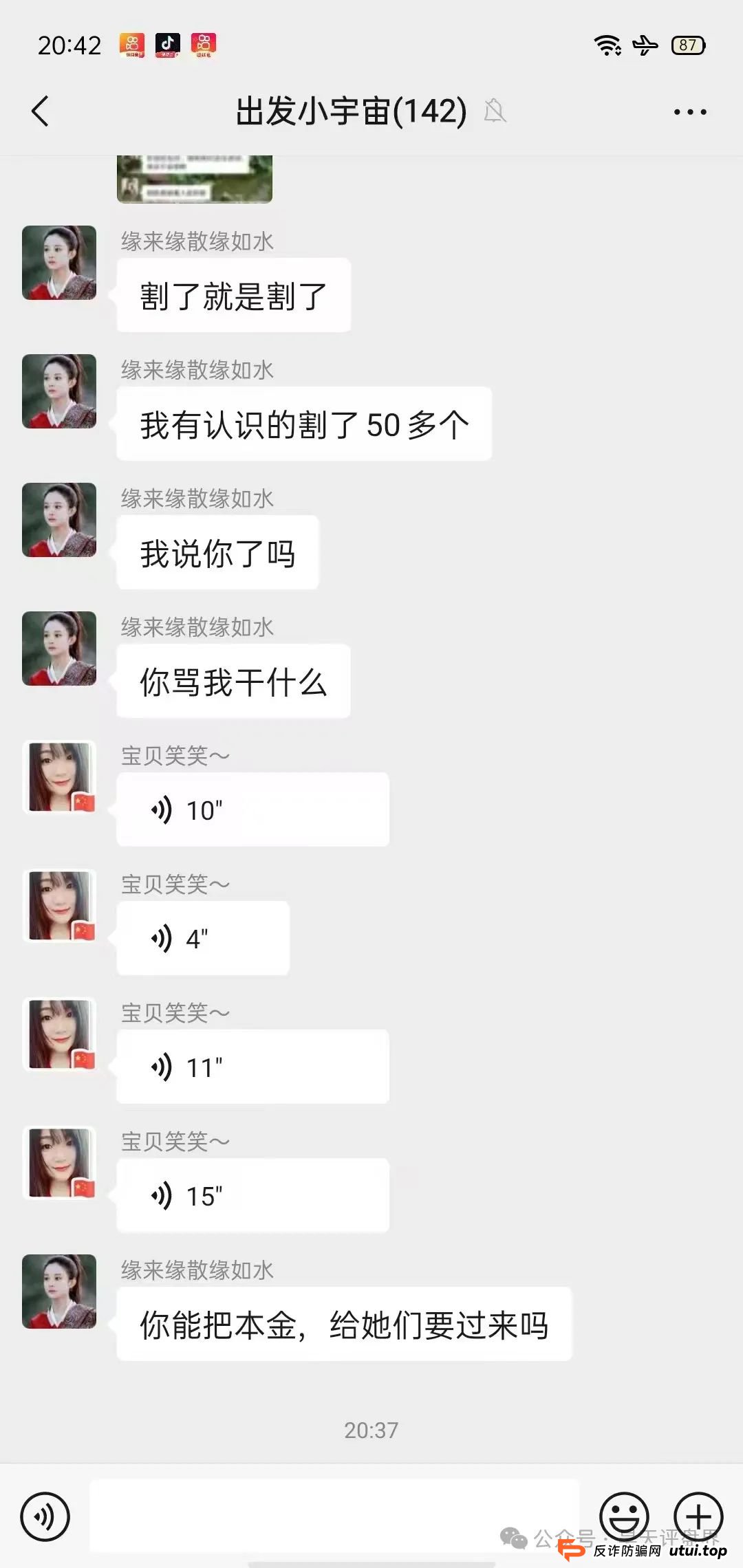This screenshot has height=1568, width=743.
Task: Open avatar beside the 10-second voice message
Action: (x=59, y=777)
